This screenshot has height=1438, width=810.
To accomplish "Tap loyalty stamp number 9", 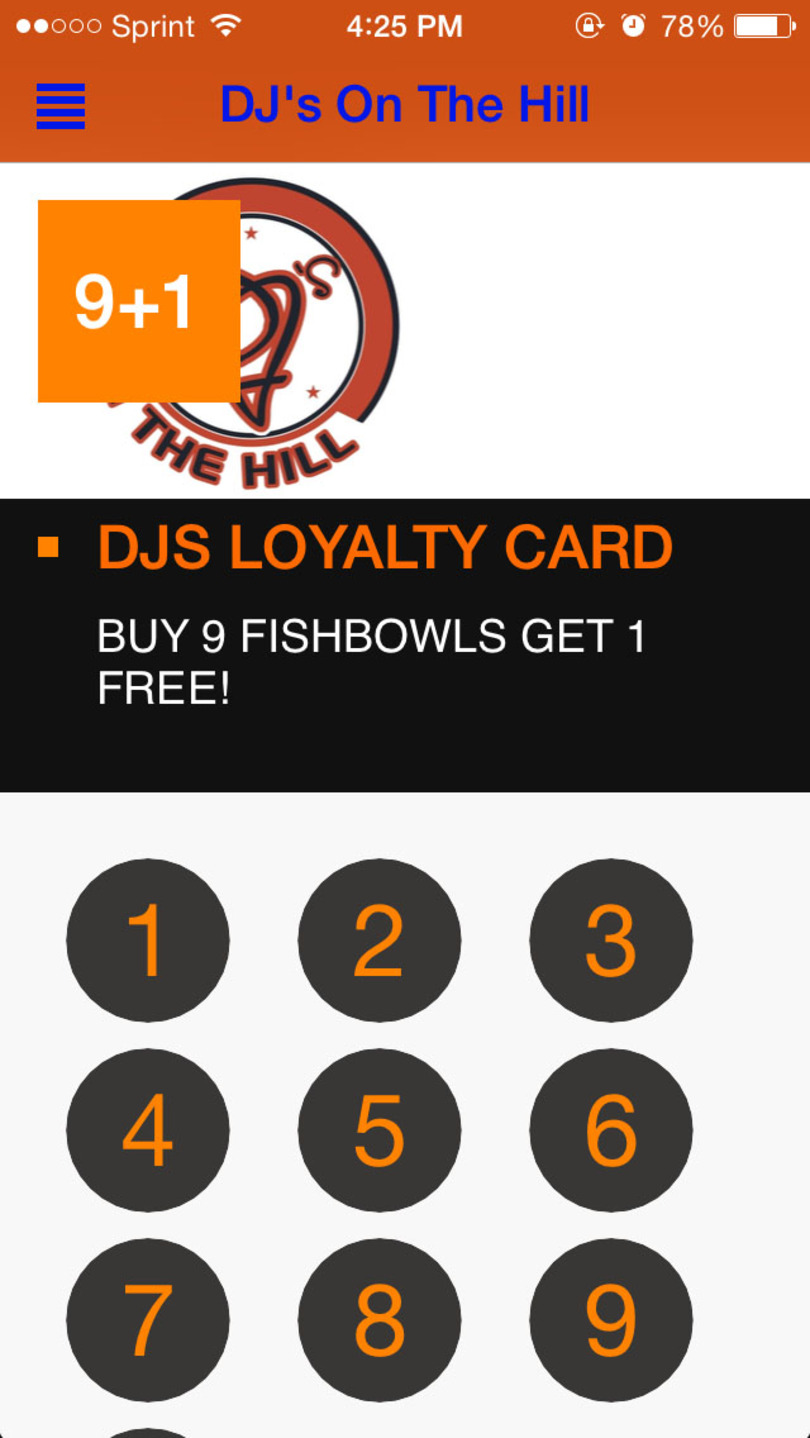I will [x=610, y=1320].
